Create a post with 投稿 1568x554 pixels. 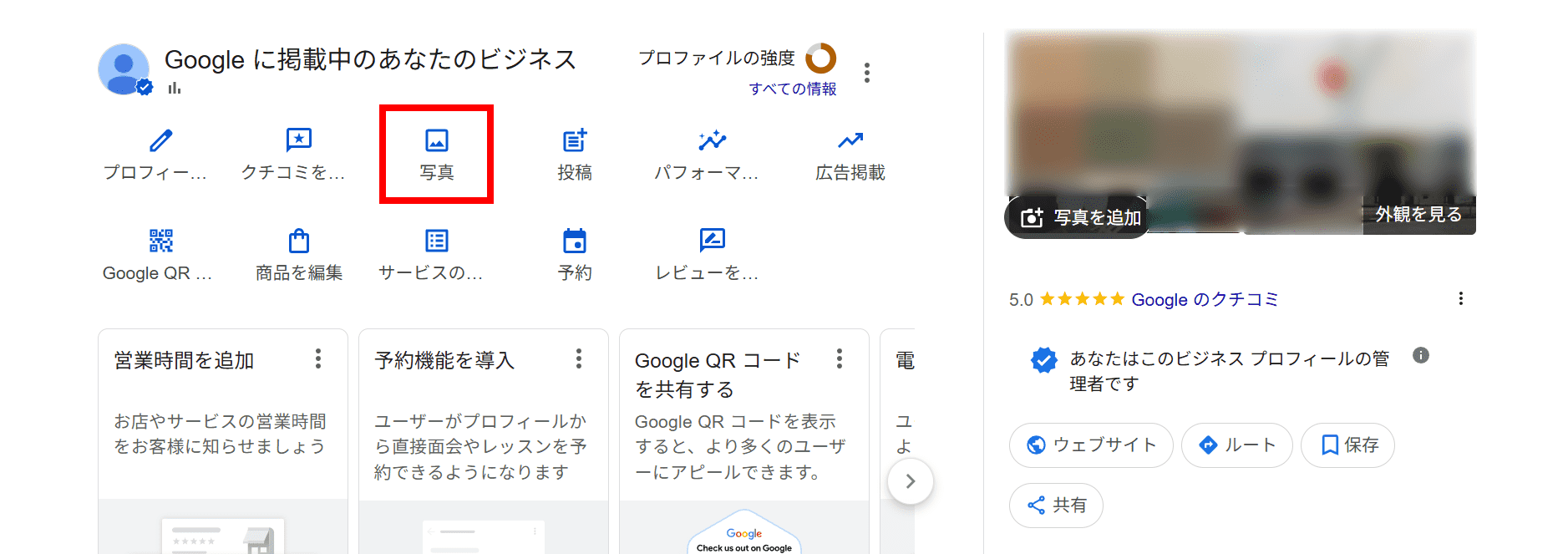coord(574,155)
